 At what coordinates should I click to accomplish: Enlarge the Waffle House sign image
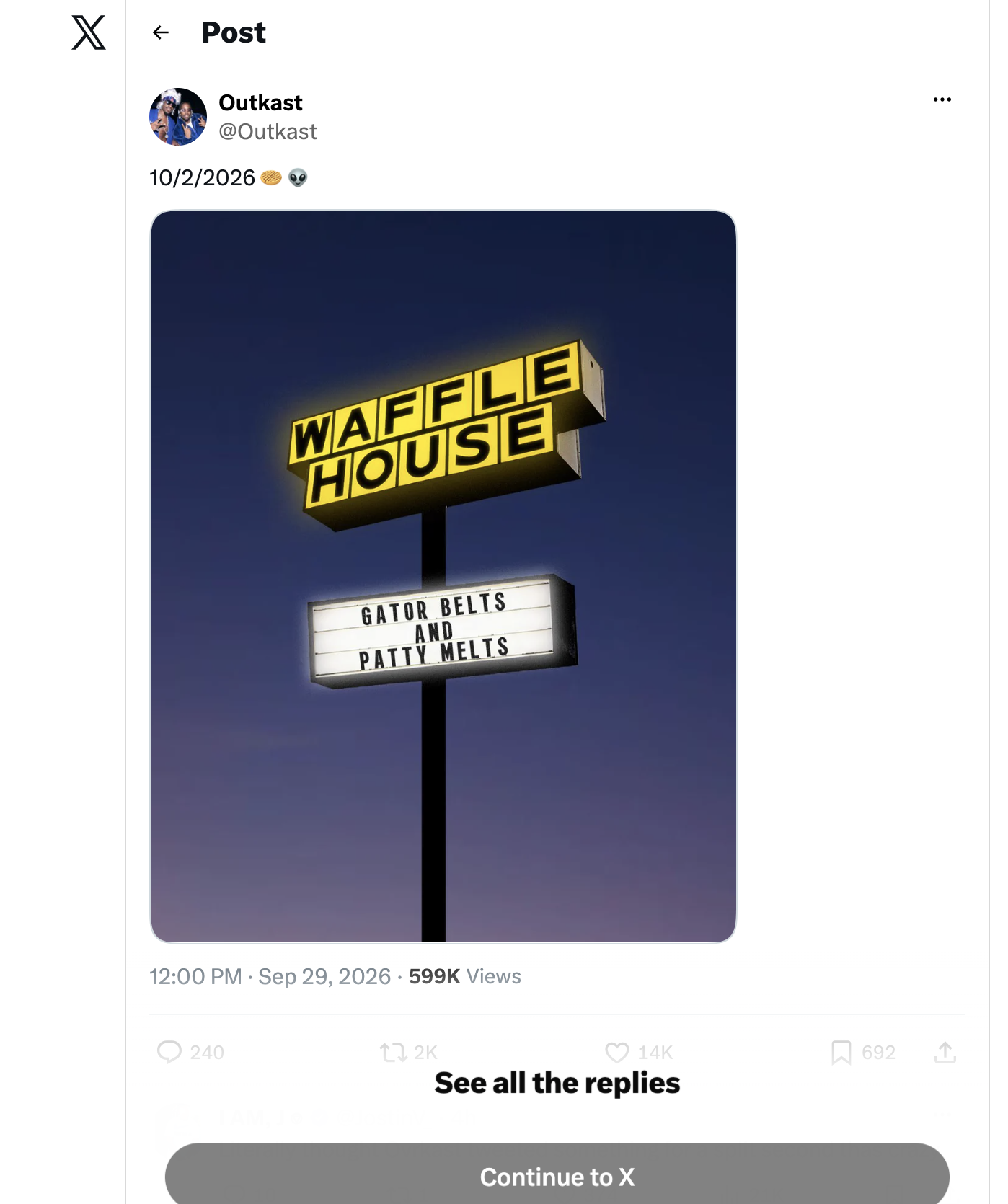coord(443,576)
